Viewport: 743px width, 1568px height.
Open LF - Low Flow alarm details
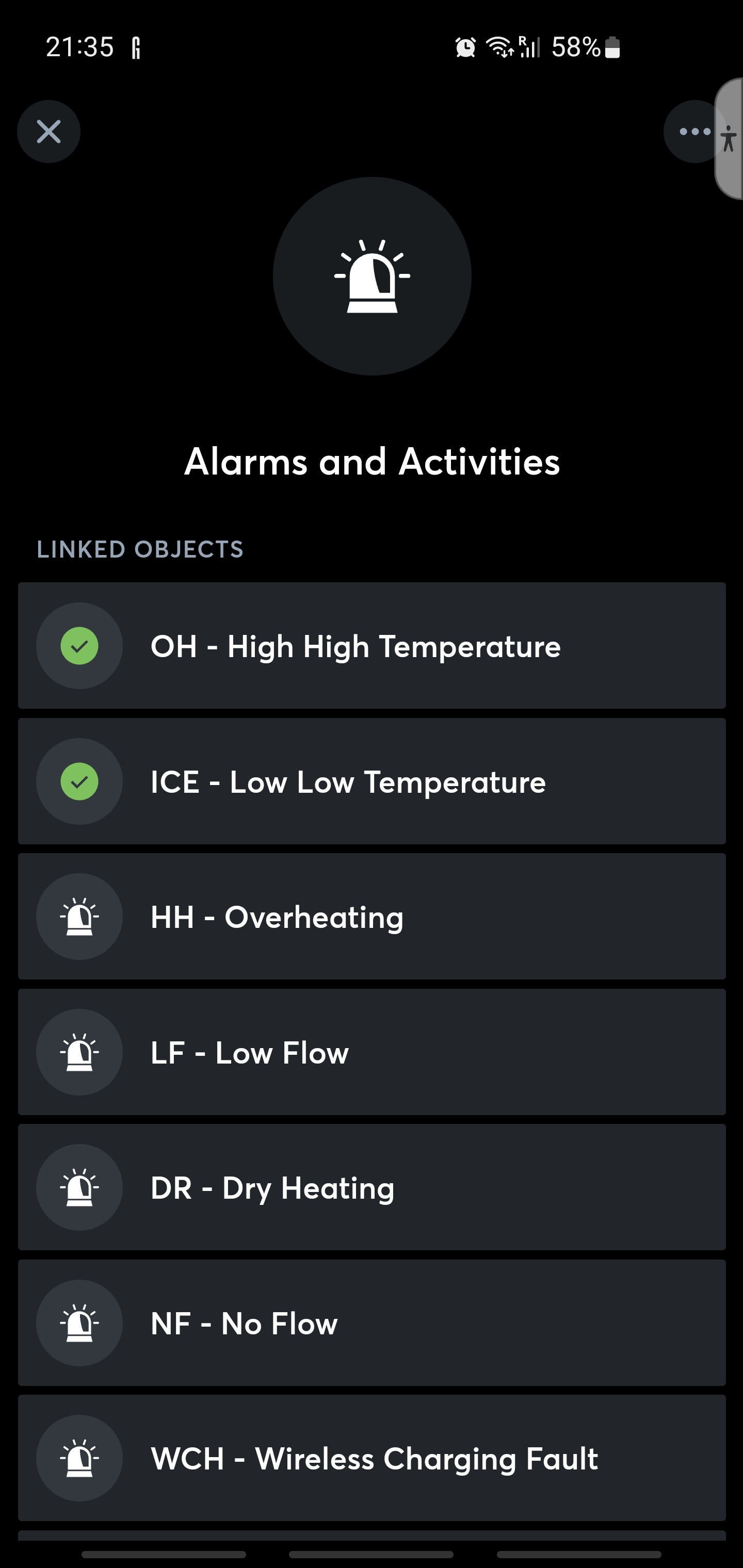[x=372, y=1052]
